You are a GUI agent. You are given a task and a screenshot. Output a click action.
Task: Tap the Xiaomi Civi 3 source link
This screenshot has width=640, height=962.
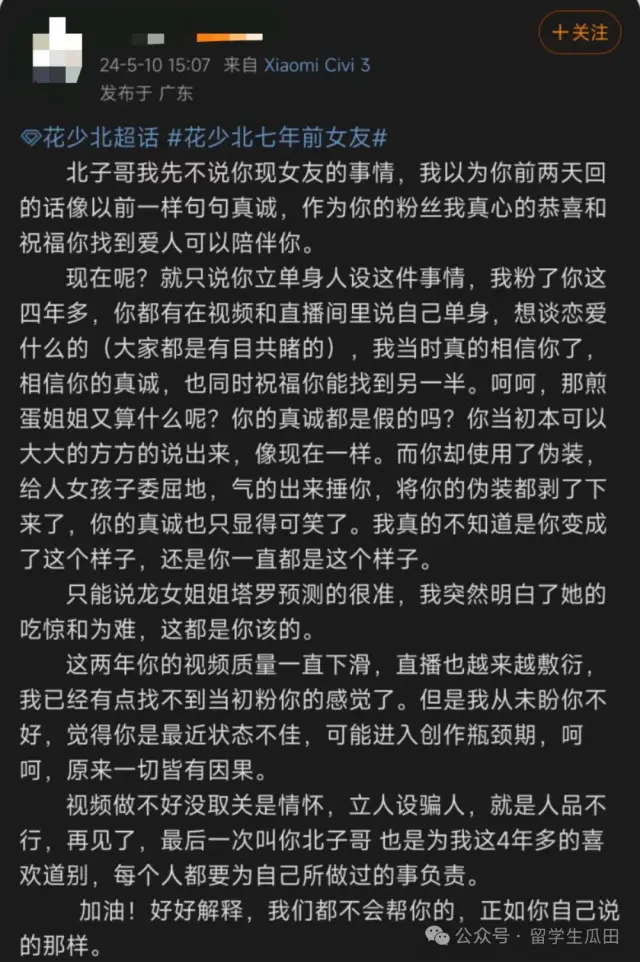(x=316, y=64)
